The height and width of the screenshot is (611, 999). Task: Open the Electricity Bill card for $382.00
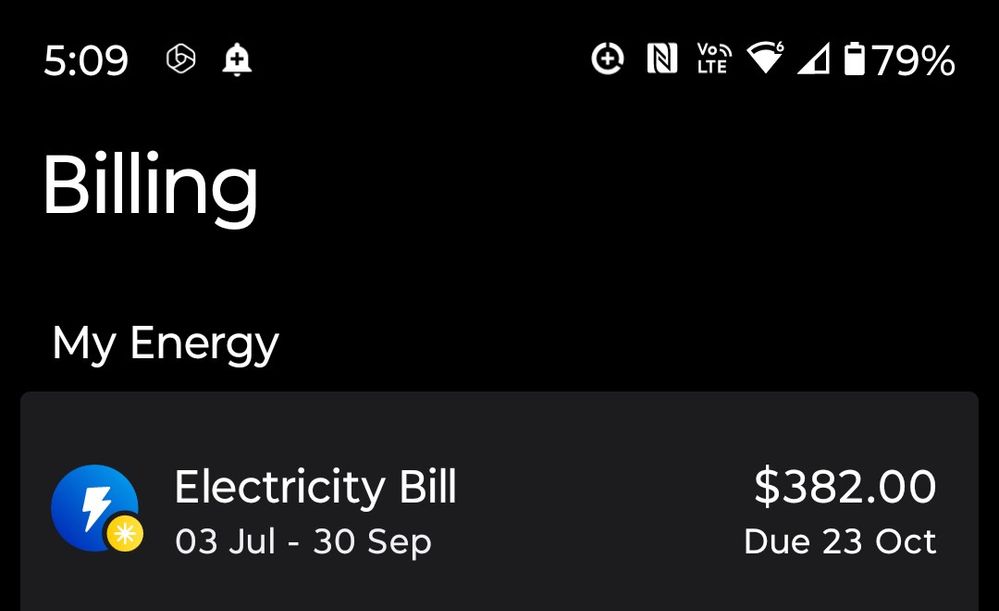(498, 510)
